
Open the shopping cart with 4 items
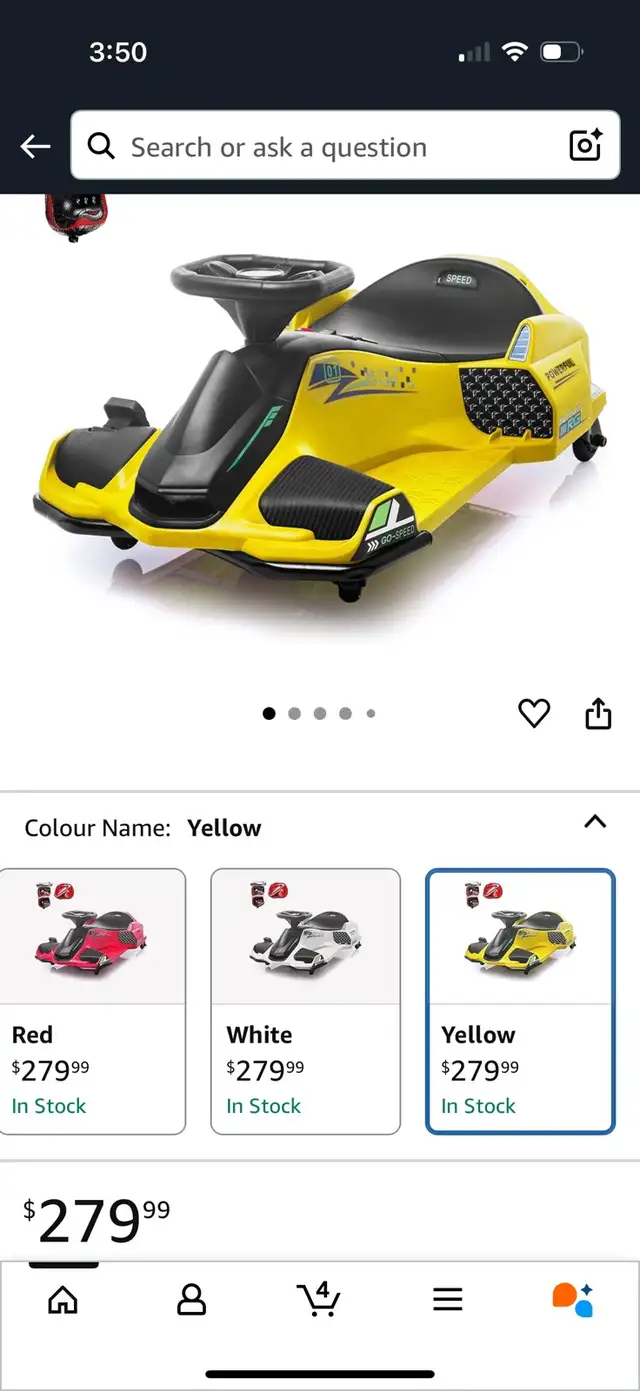tap(319, 1298)
